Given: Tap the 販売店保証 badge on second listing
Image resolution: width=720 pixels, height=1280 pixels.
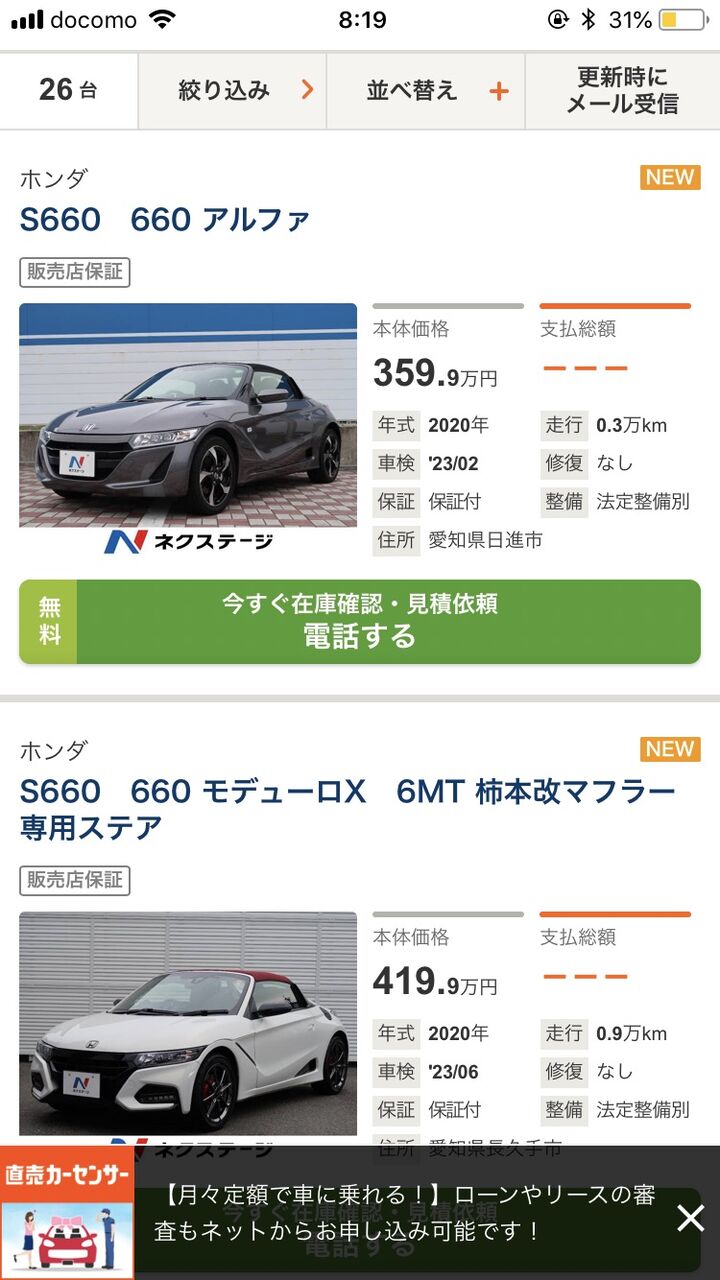Looking at the screenshot, I should point(75,880).
